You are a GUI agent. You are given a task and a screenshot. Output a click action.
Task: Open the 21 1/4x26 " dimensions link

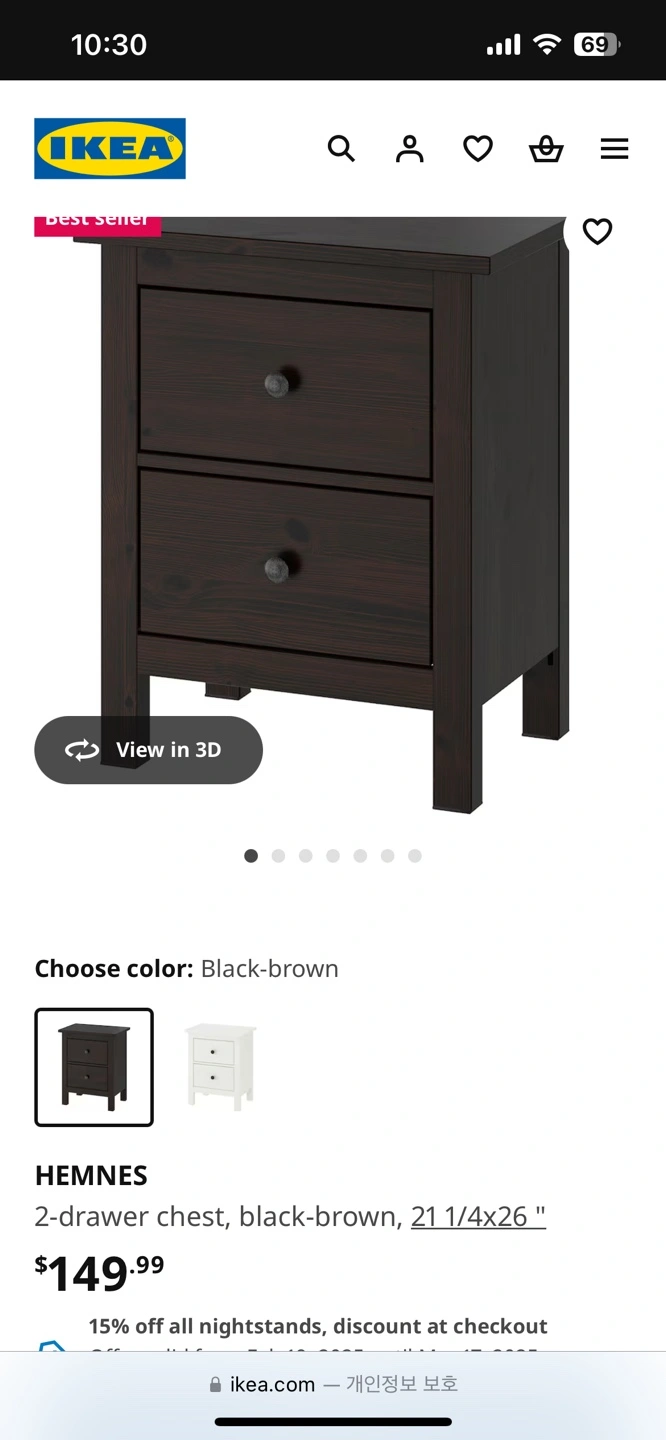point(478,1216)
